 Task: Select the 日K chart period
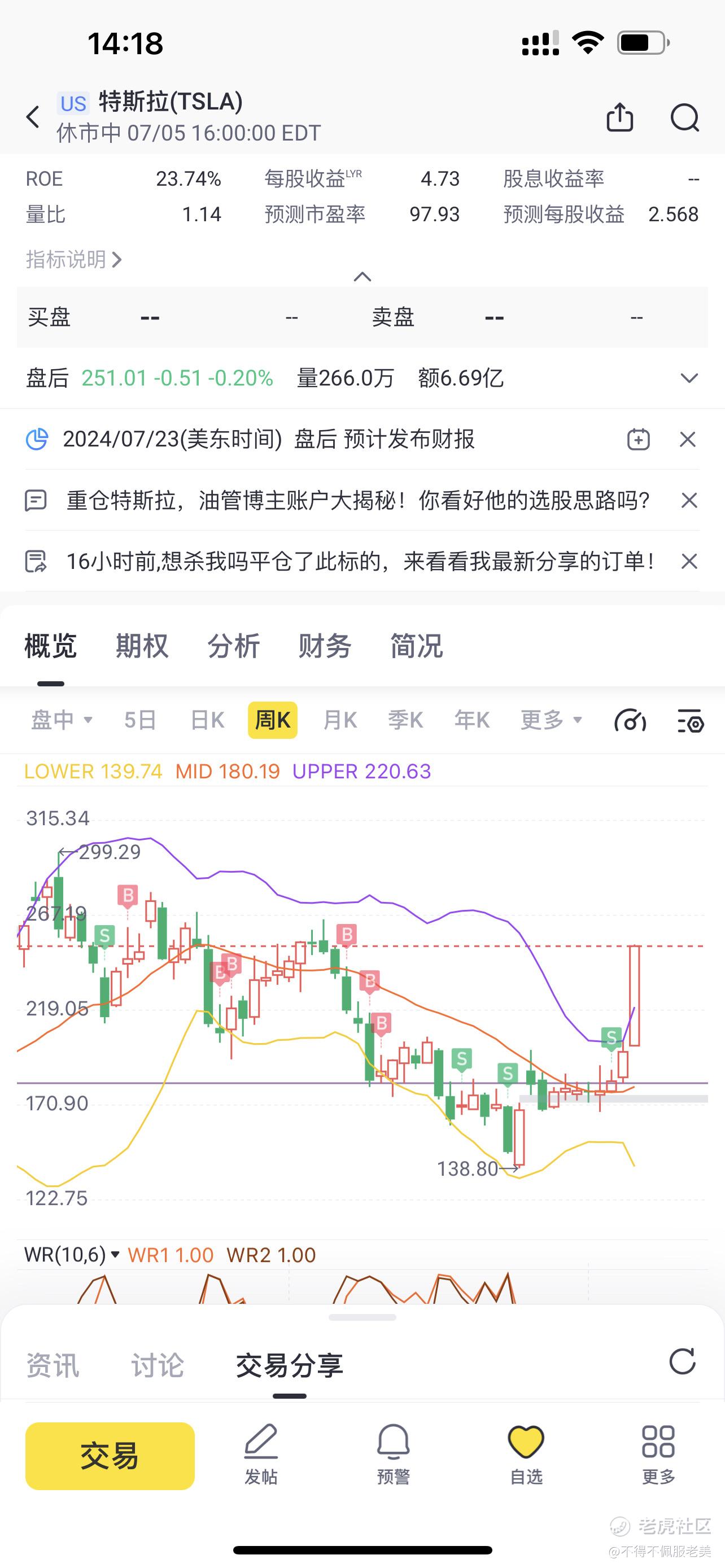[207, 720]
